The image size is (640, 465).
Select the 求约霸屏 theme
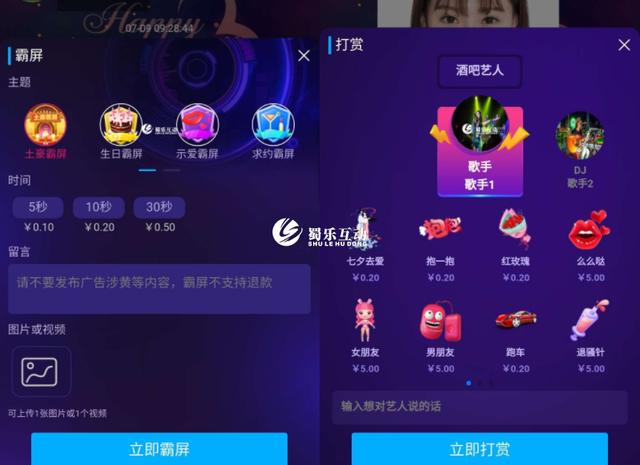click(272, 126)
